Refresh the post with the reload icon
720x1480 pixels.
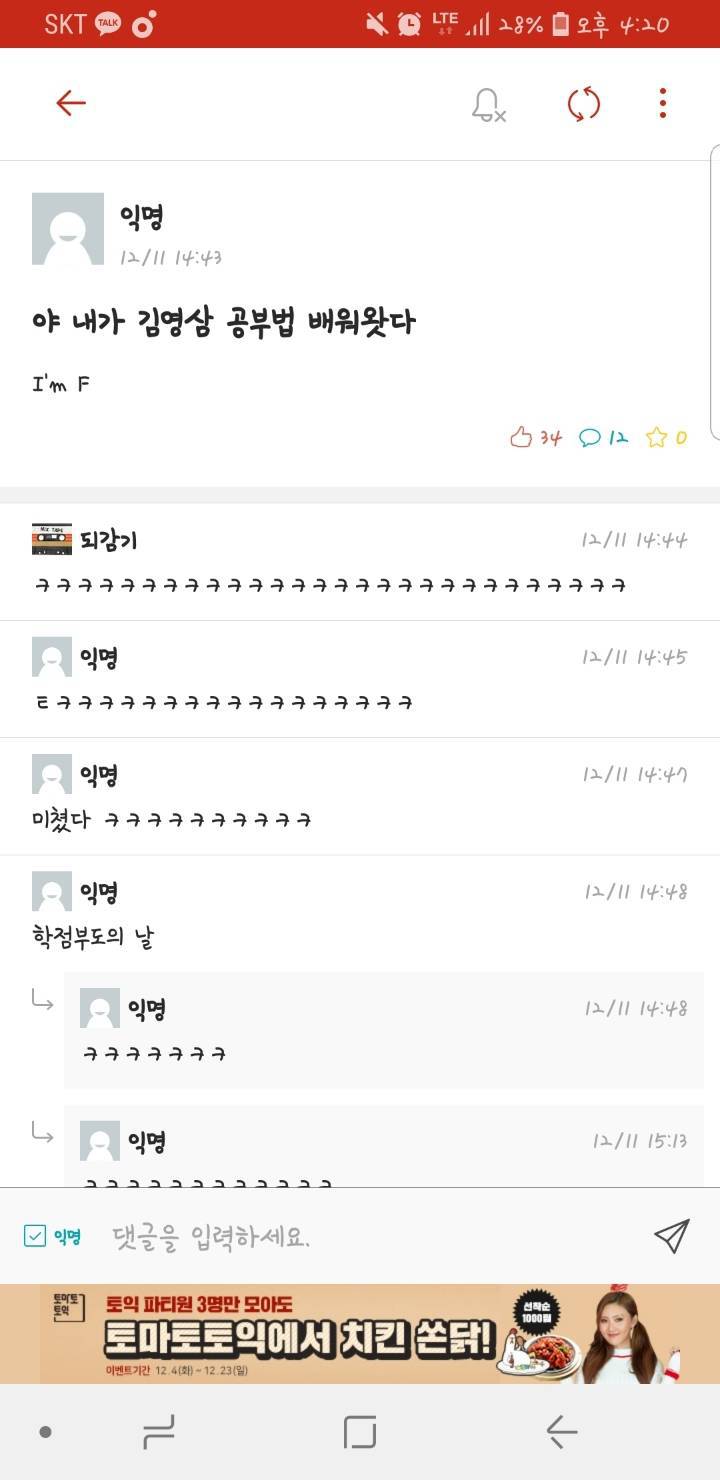pos(583,105)
